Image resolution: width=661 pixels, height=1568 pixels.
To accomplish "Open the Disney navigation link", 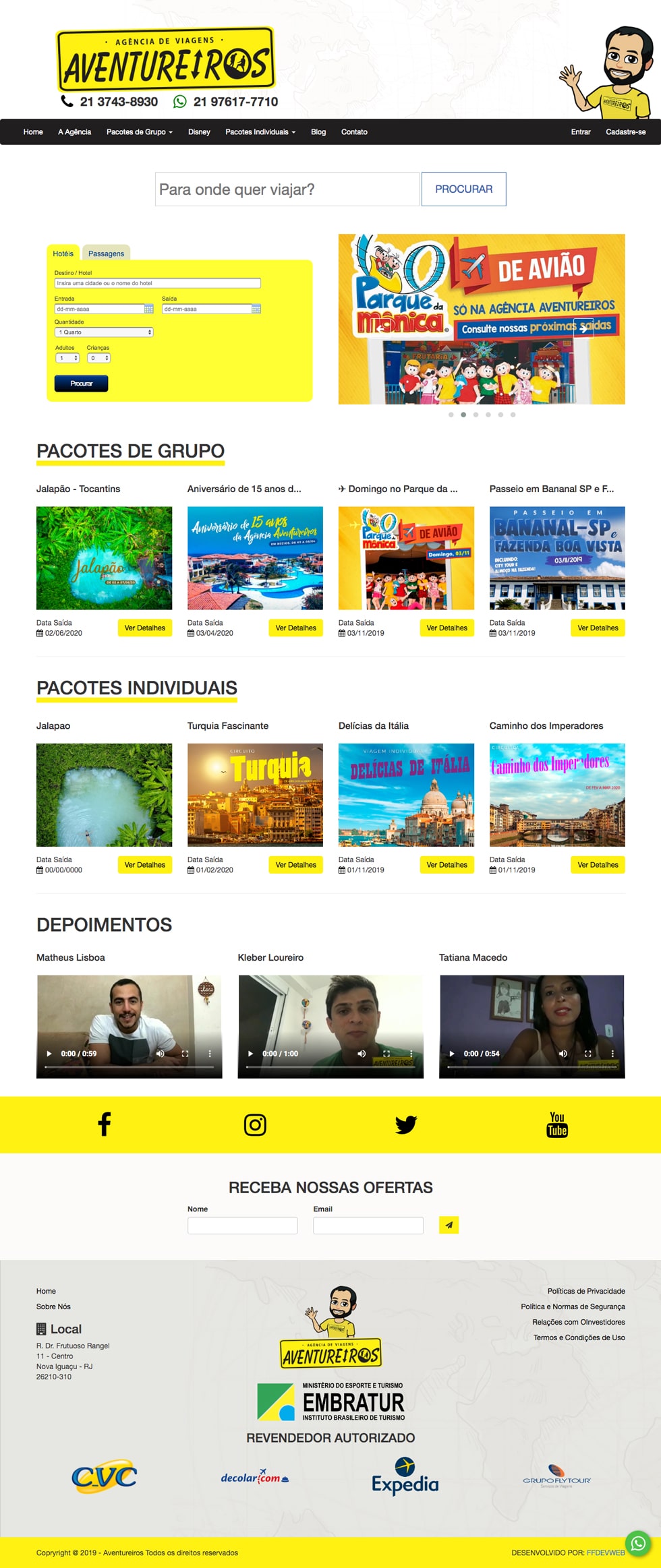I will point(199,132).
